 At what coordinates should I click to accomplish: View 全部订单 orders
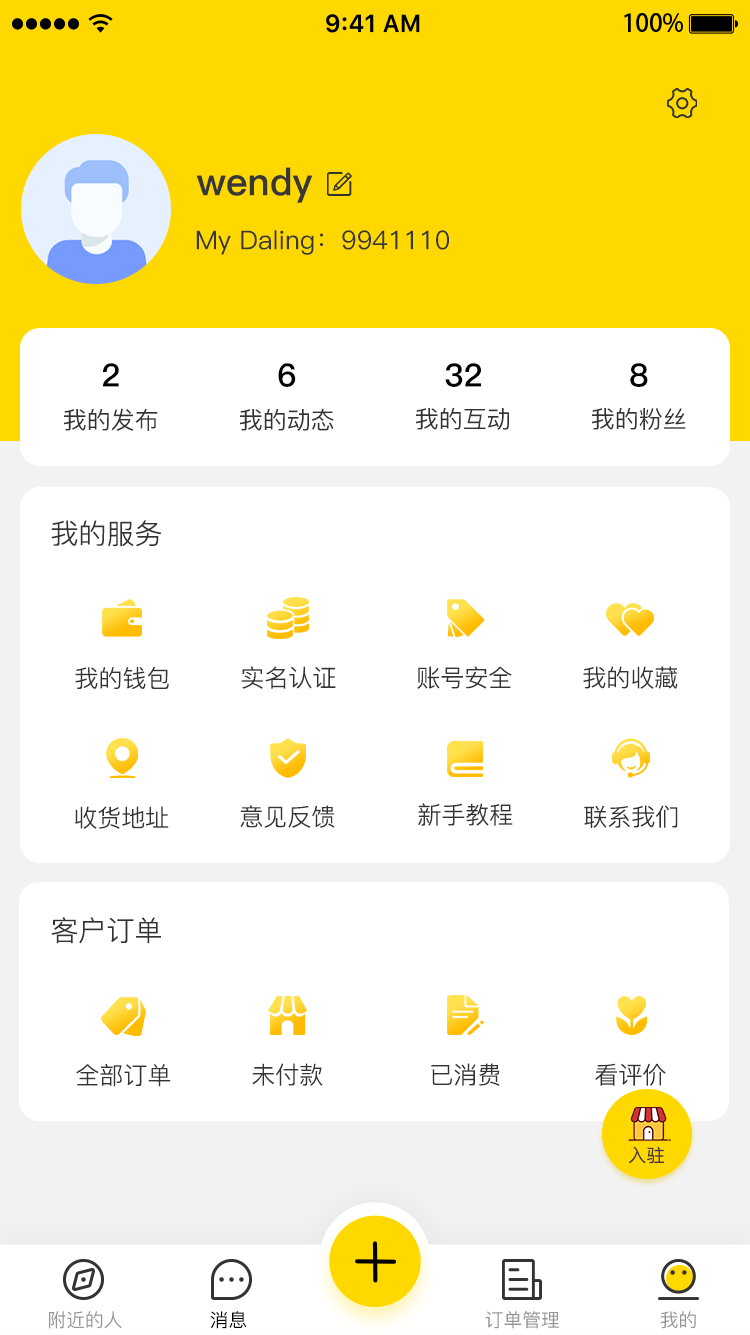point(123,1038)
